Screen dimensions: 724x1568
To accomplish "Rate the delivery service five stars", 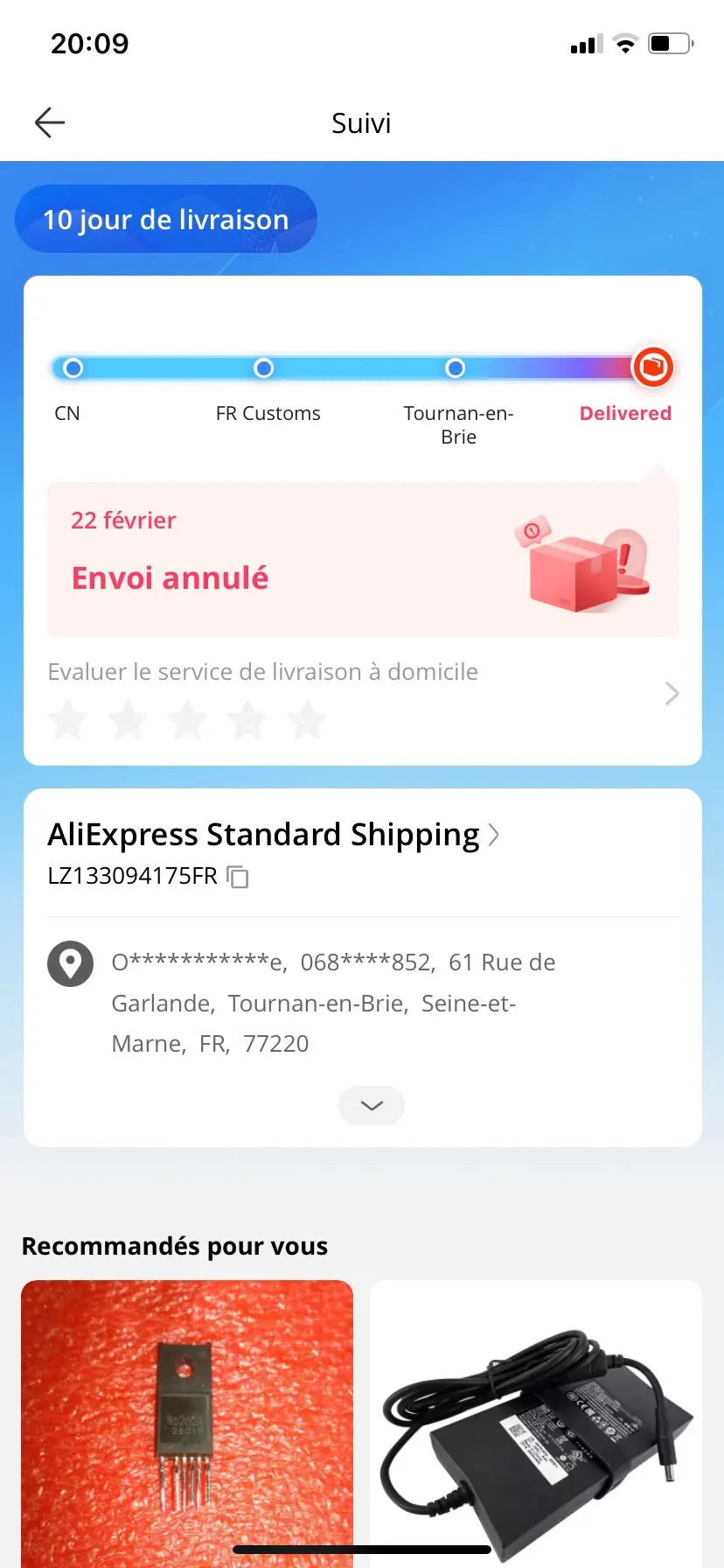I will tap(307, 721).
